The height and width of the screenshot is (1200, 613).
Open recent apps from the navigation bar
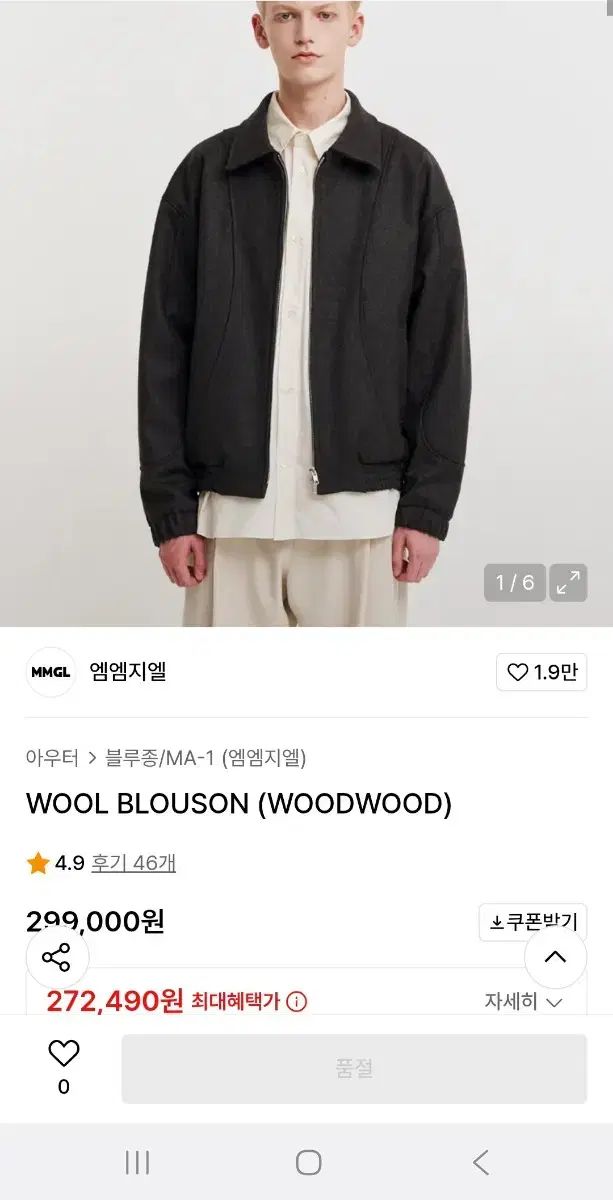pyautogui.click(x=137, y=1162)
